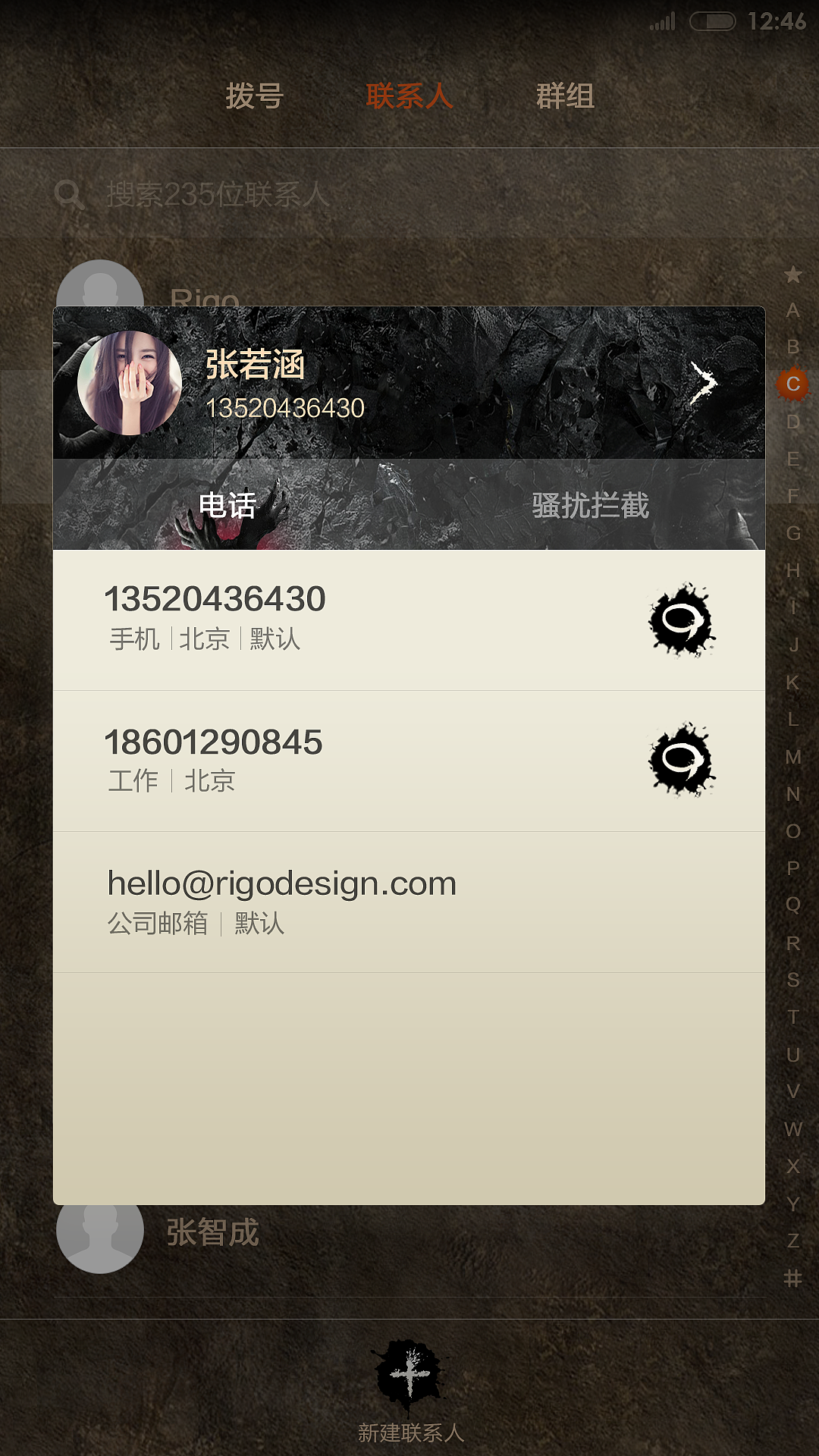Tap the star at top of alphabet index
Image resolution: width=819 pixels, height=1456 pixels.
[x=792, y=273]
